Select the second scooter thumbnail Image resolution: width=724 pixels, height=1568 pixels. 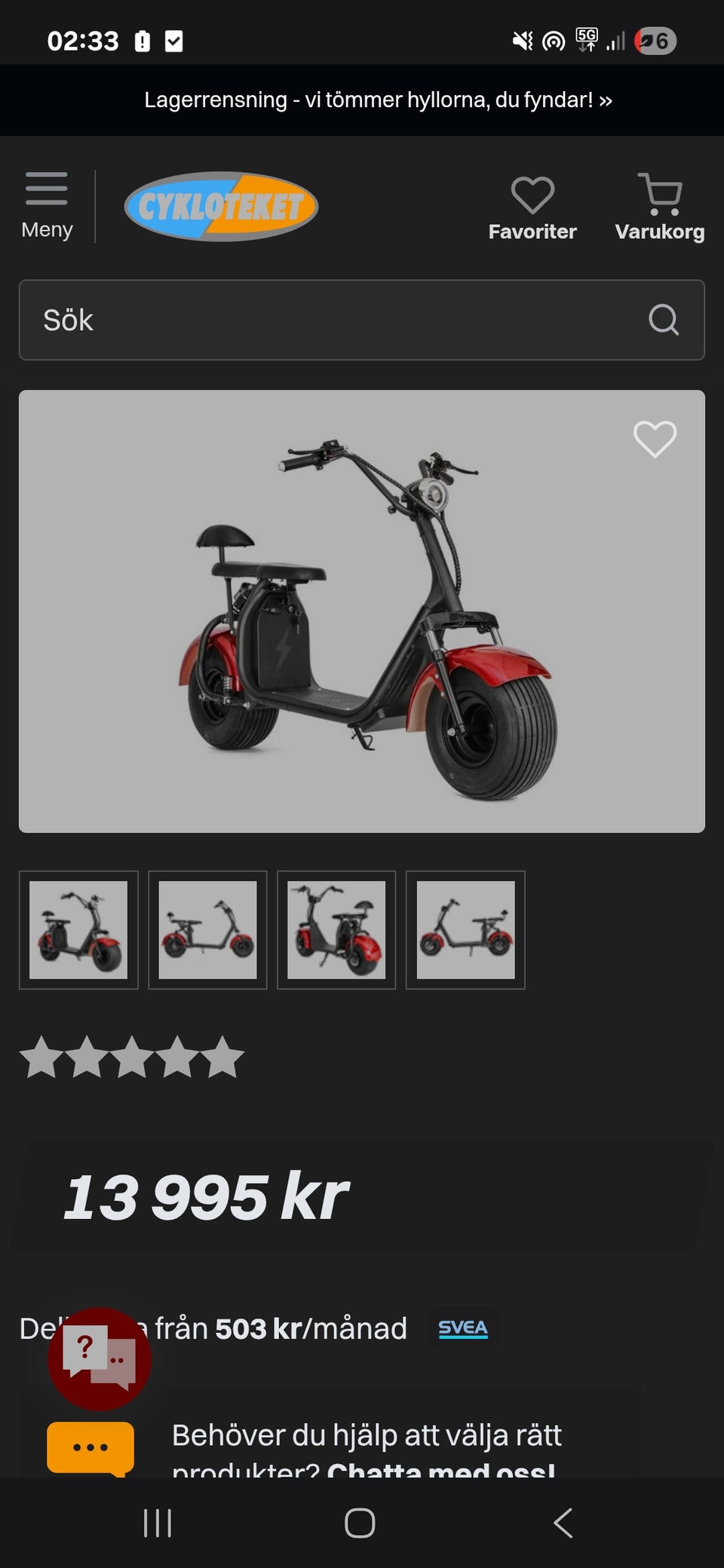coord(207,929)
